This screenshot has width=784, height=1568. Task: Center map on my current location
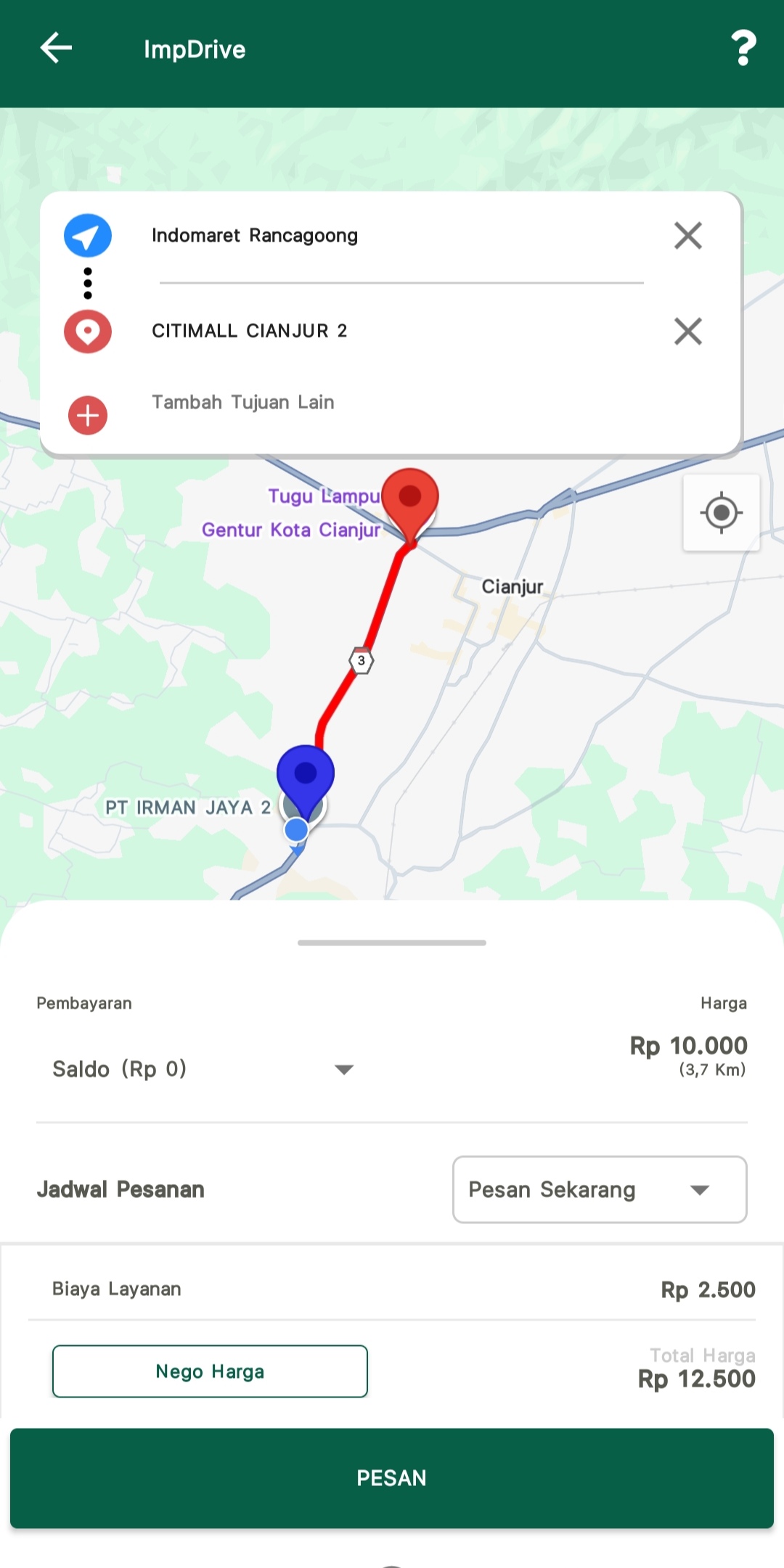(721, 513)
